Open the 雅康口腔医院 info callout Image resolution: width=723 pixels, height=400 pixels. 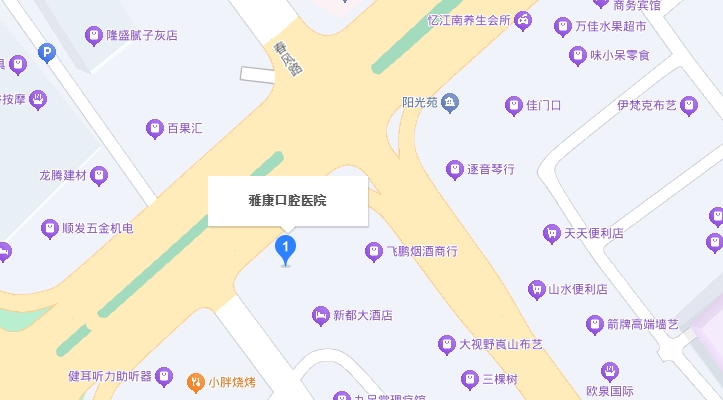pos(288,201)
